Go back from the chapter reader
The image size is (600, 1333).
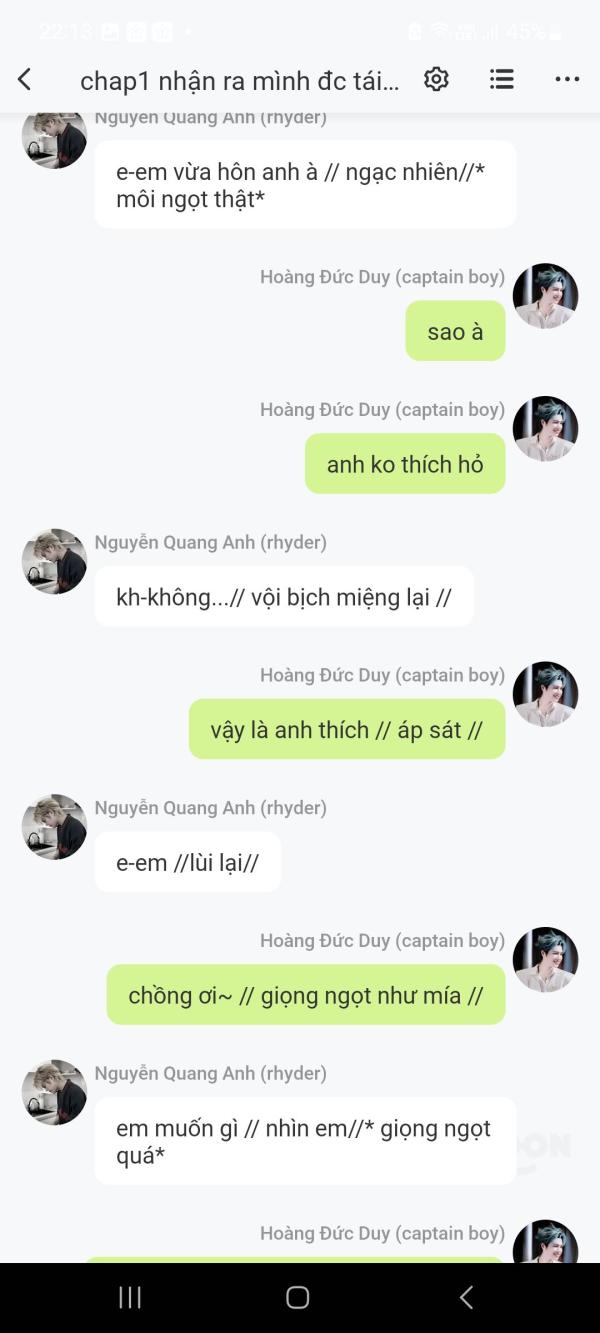click(25, 80)
